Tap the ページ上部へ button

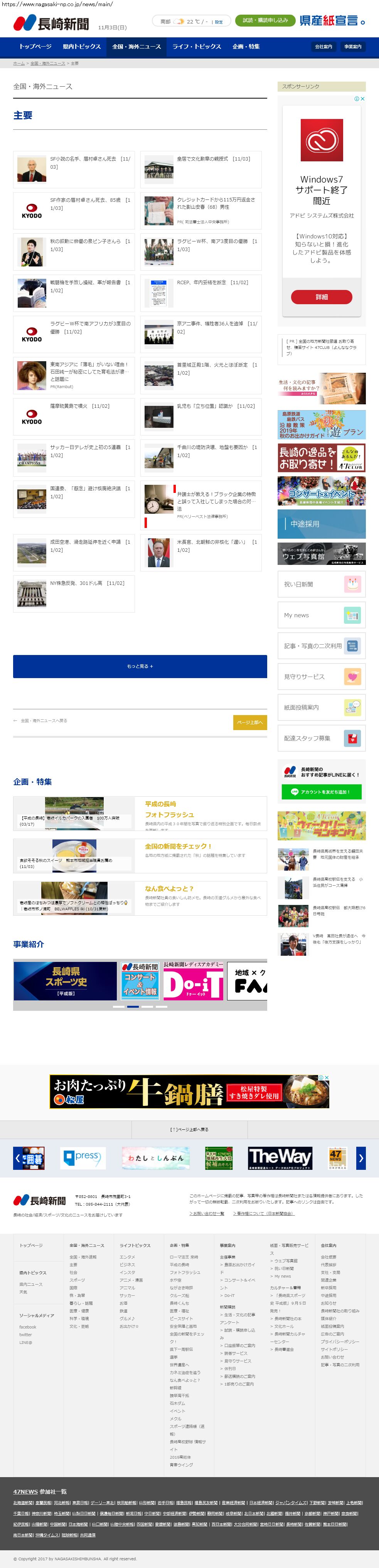[x=250, y=722]
